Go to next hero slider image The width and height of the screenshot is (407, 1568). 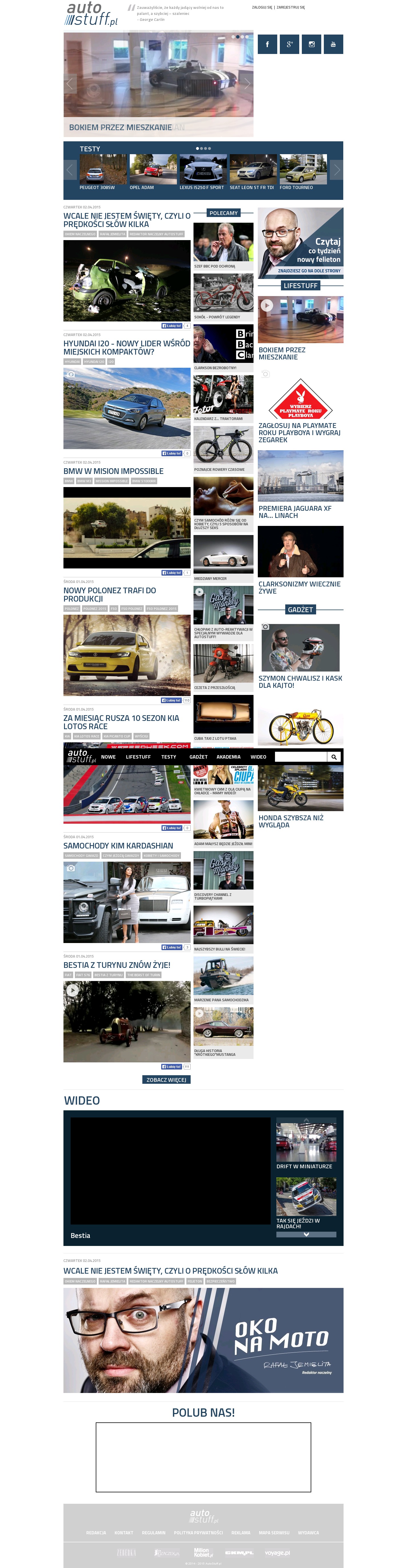pyautogui.click(x=247, y=84)
